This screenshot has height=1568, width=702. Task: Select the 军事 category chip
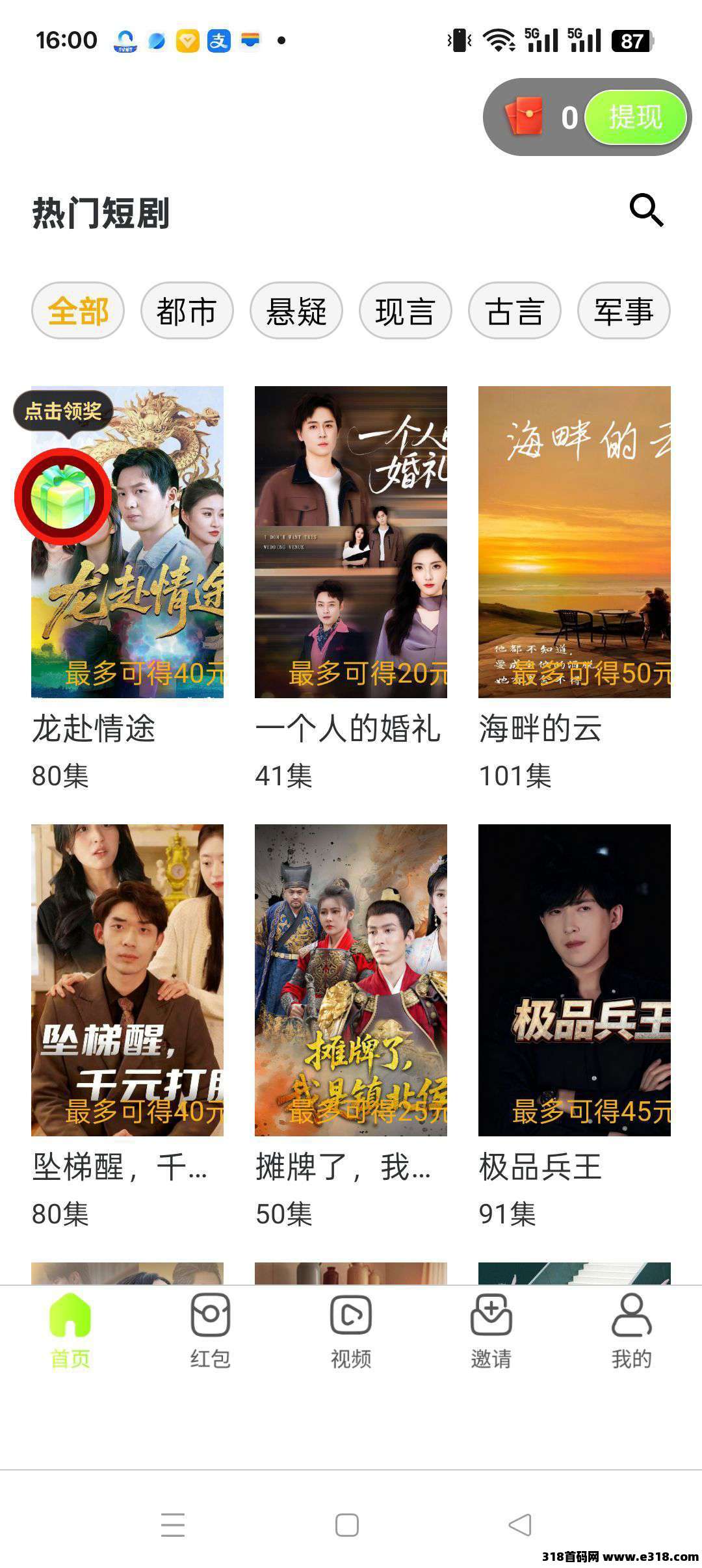[x=623, y=311]
